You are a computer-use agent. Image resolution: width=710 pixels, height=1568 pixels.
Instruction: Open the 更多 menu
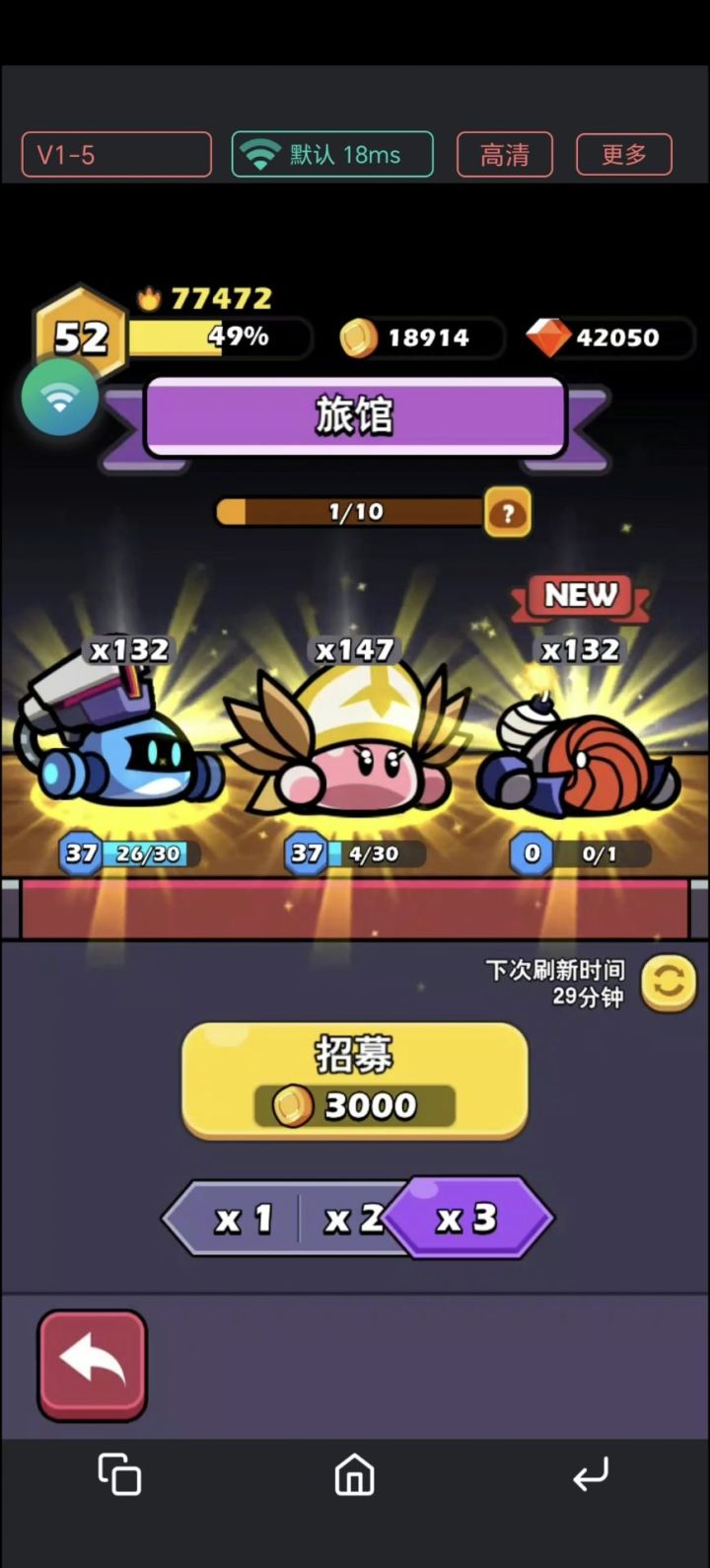624,154
